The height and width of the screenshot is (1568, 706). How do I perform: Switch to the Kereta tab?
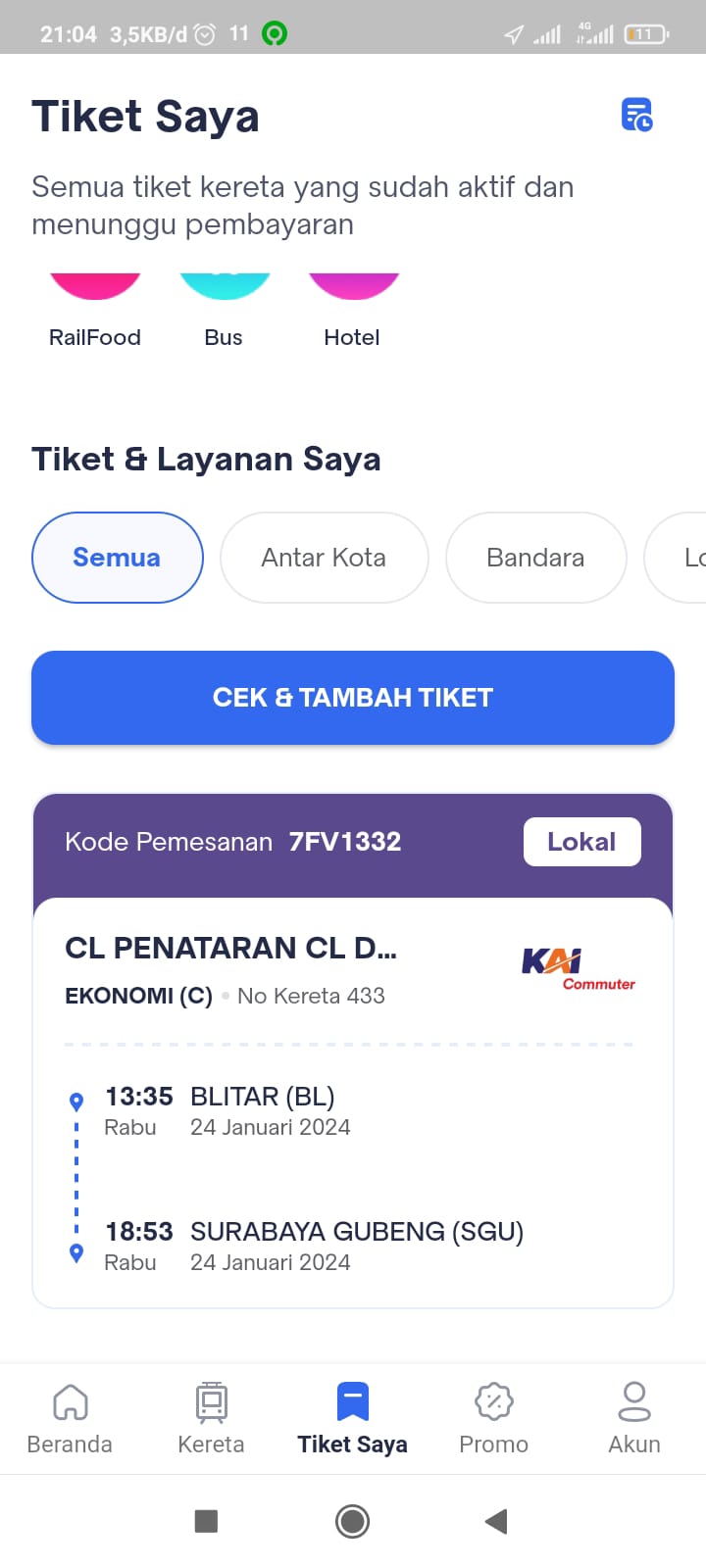[x=211, y=1418]
